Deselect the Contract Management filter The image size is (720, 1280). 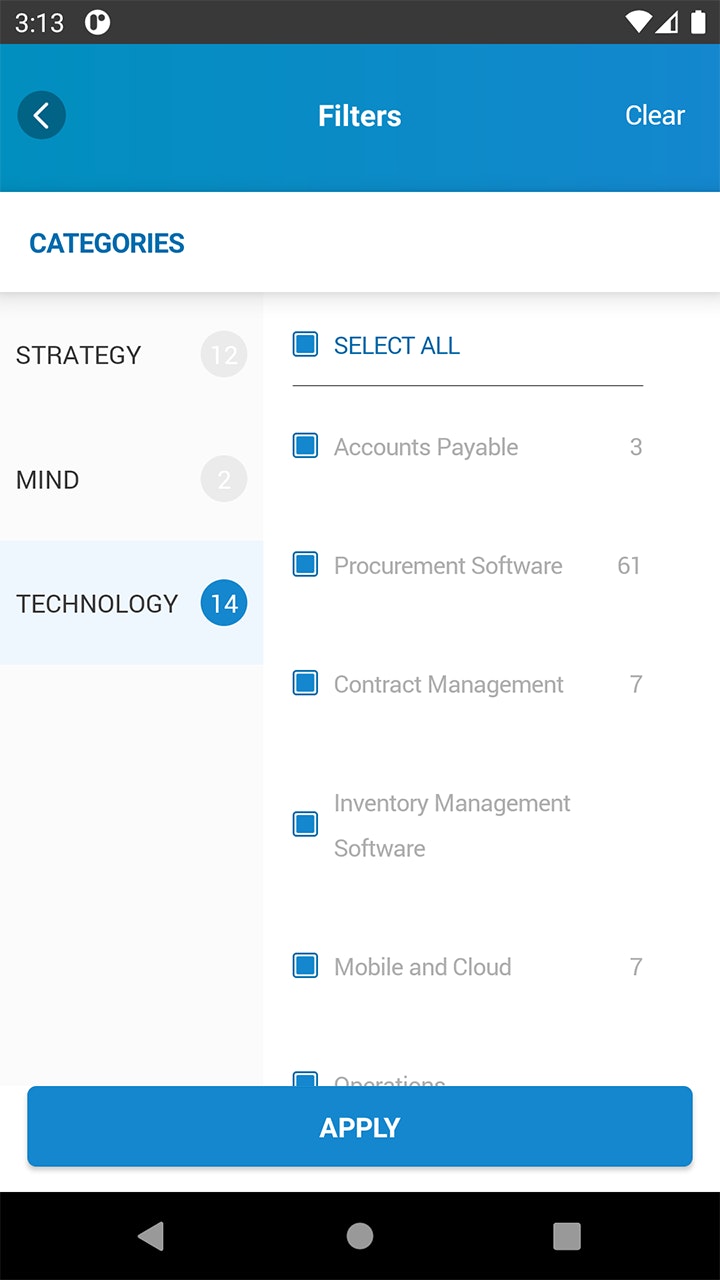[x=305, y=684]
